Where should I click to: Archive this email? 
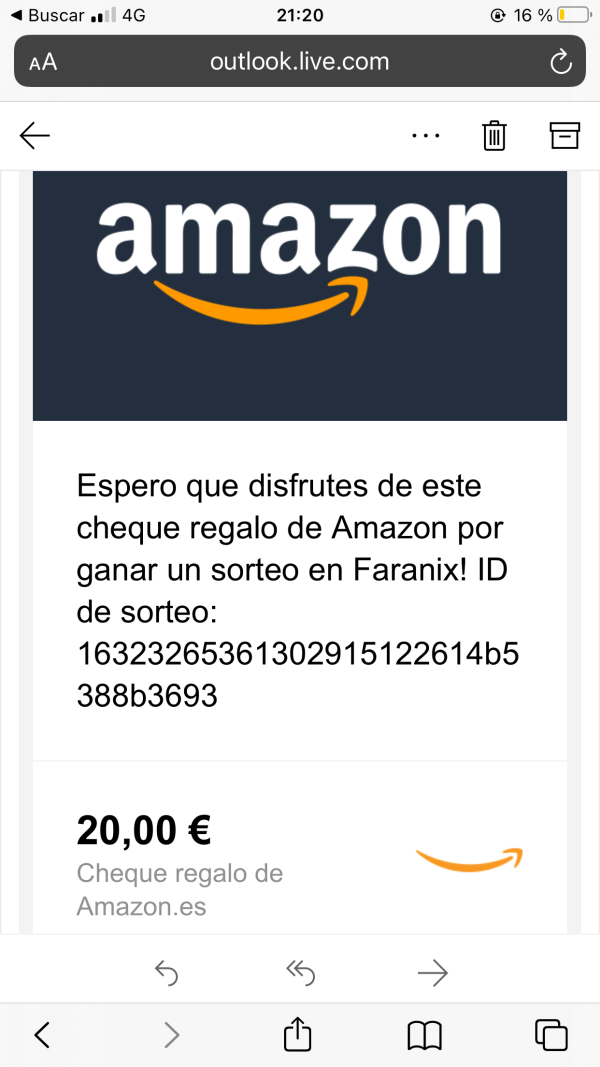pos(565,136)
